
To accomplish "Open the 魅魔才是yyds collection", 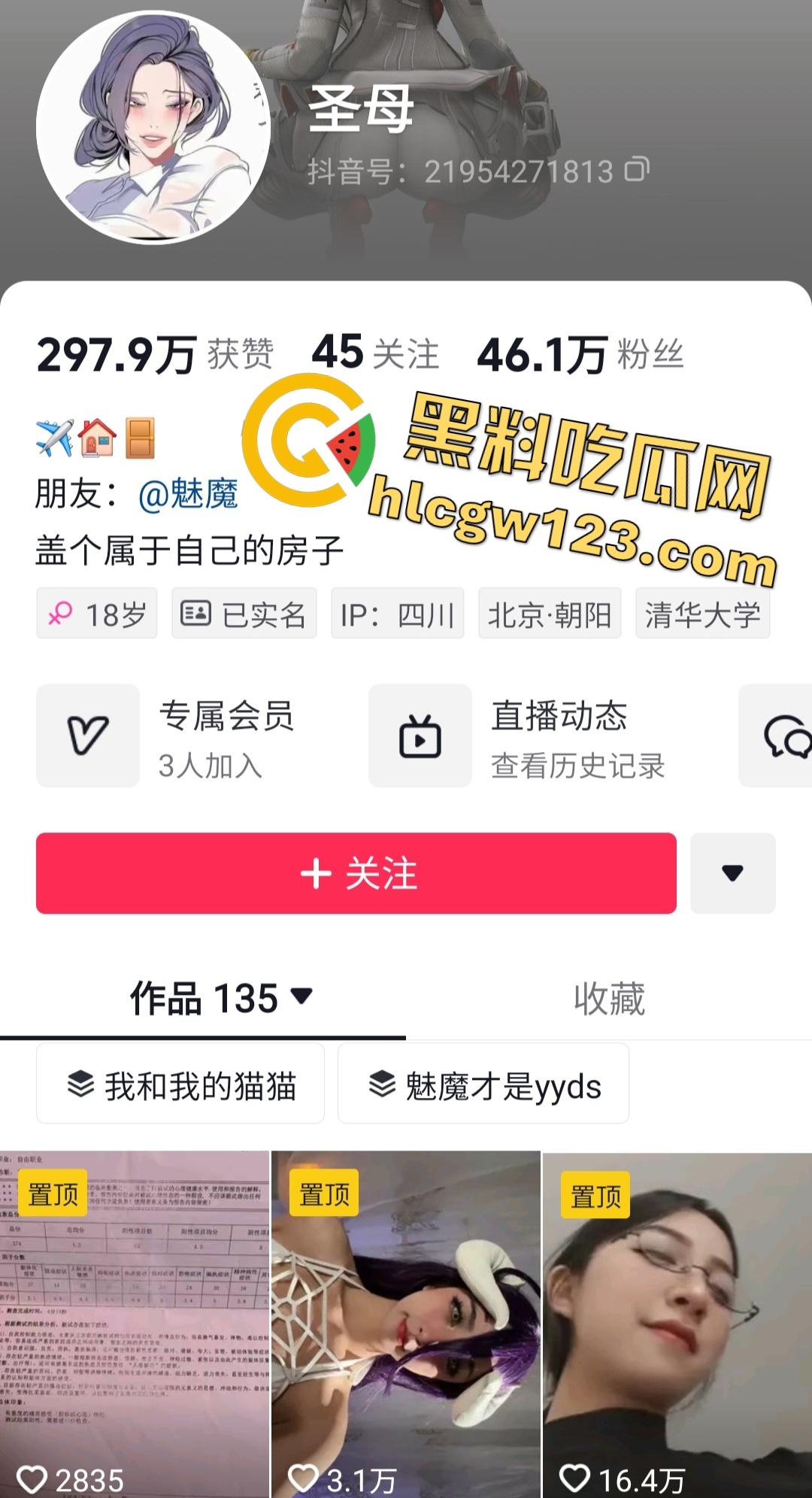I will pos(483,1084).
